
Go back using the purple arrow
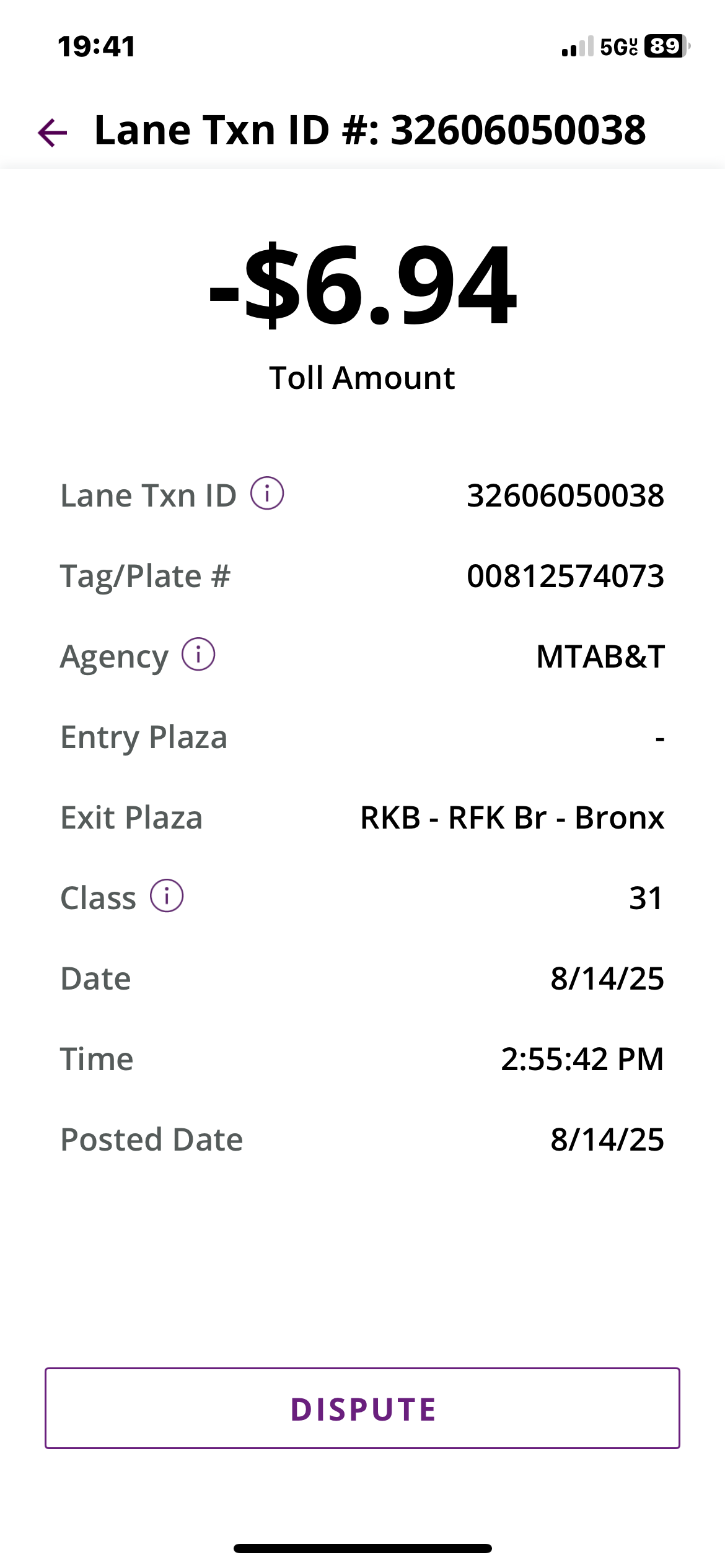click(x=53, y=133)
